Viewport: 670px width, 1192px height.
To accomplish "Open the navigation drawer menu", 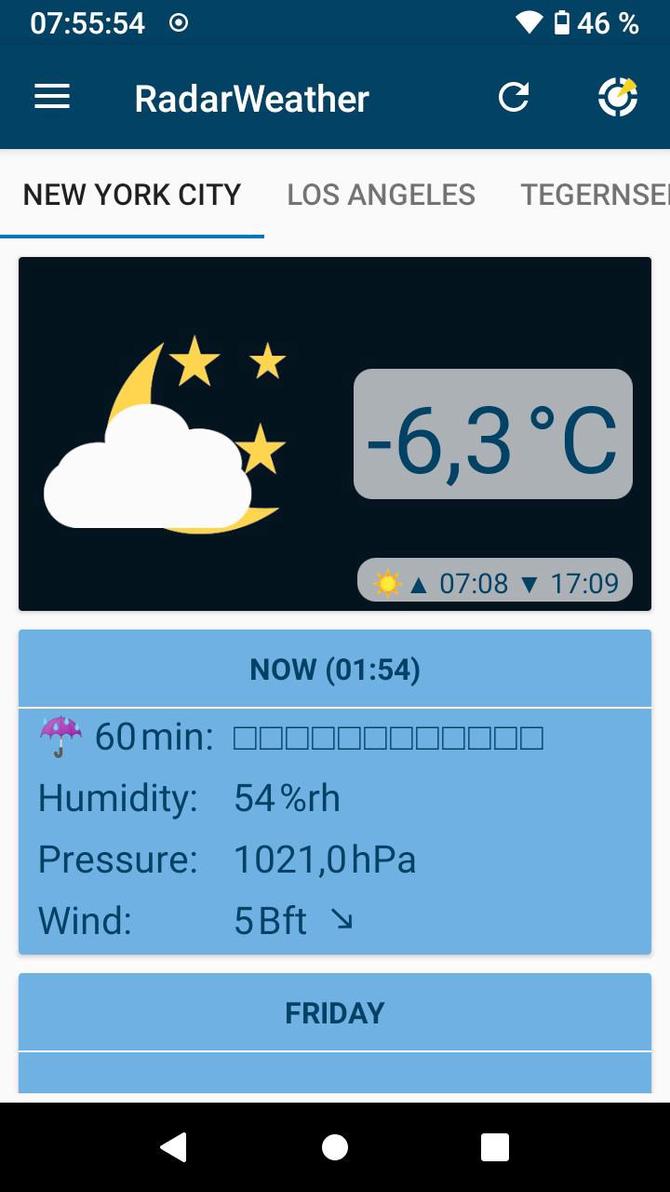I will point(52,97).
